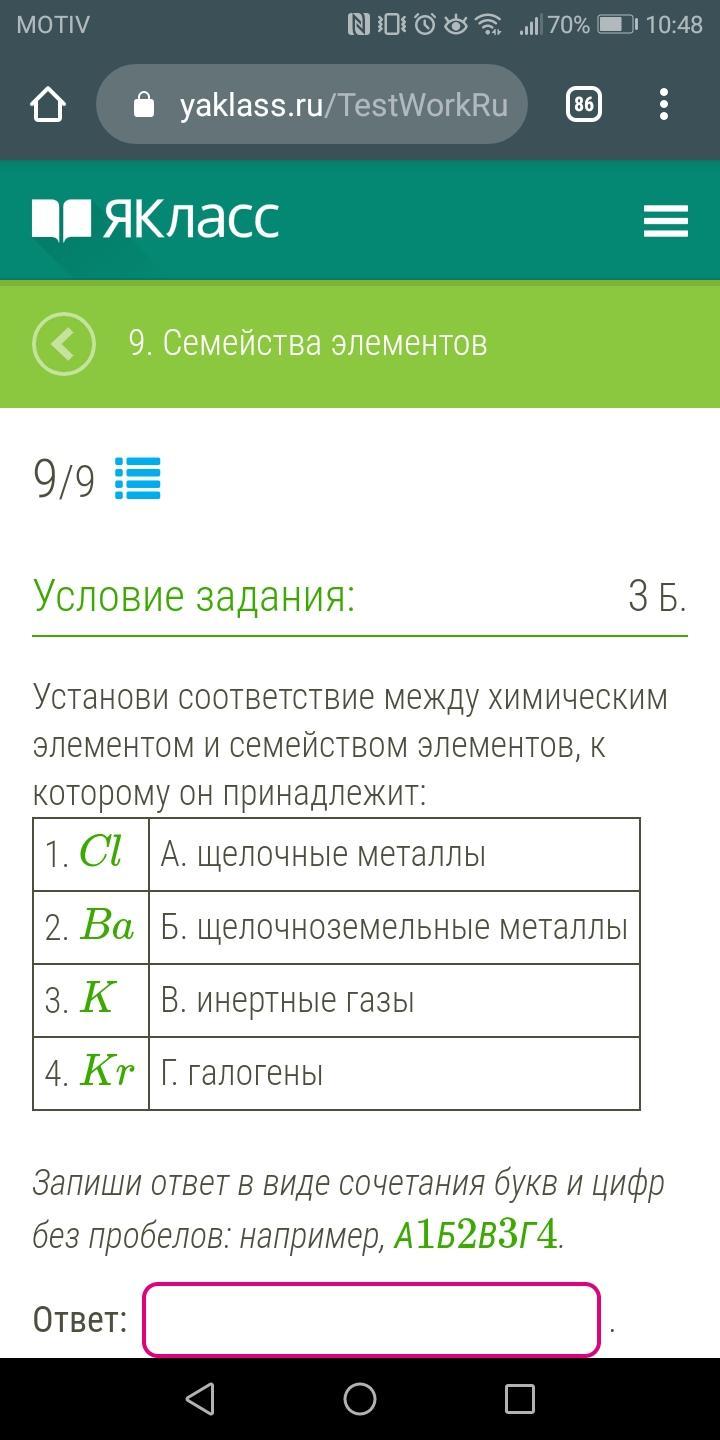Tap the ЯКласс logo

coord(155,220)
